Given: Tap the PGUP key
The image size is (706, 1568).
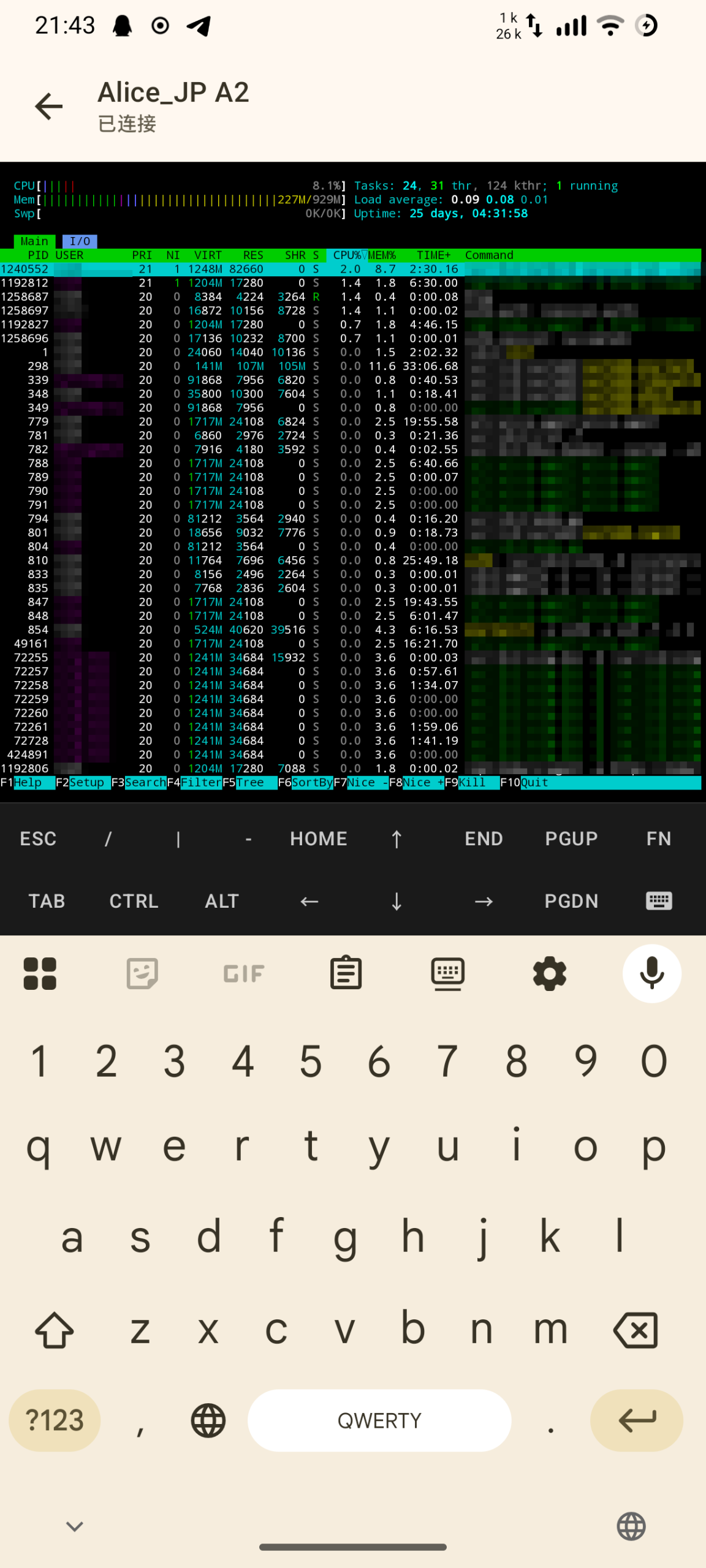Looking at the screenshot, I should coord(571,839).
